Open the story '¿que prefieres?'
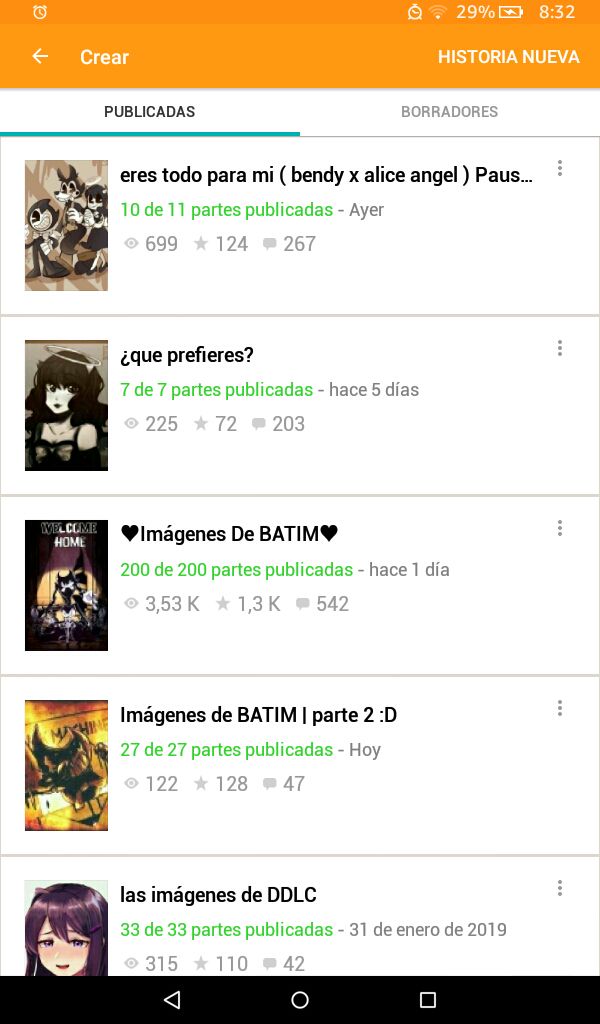Image resolution: width=600 pixels, height=1024 pixels. click(300, 406)
